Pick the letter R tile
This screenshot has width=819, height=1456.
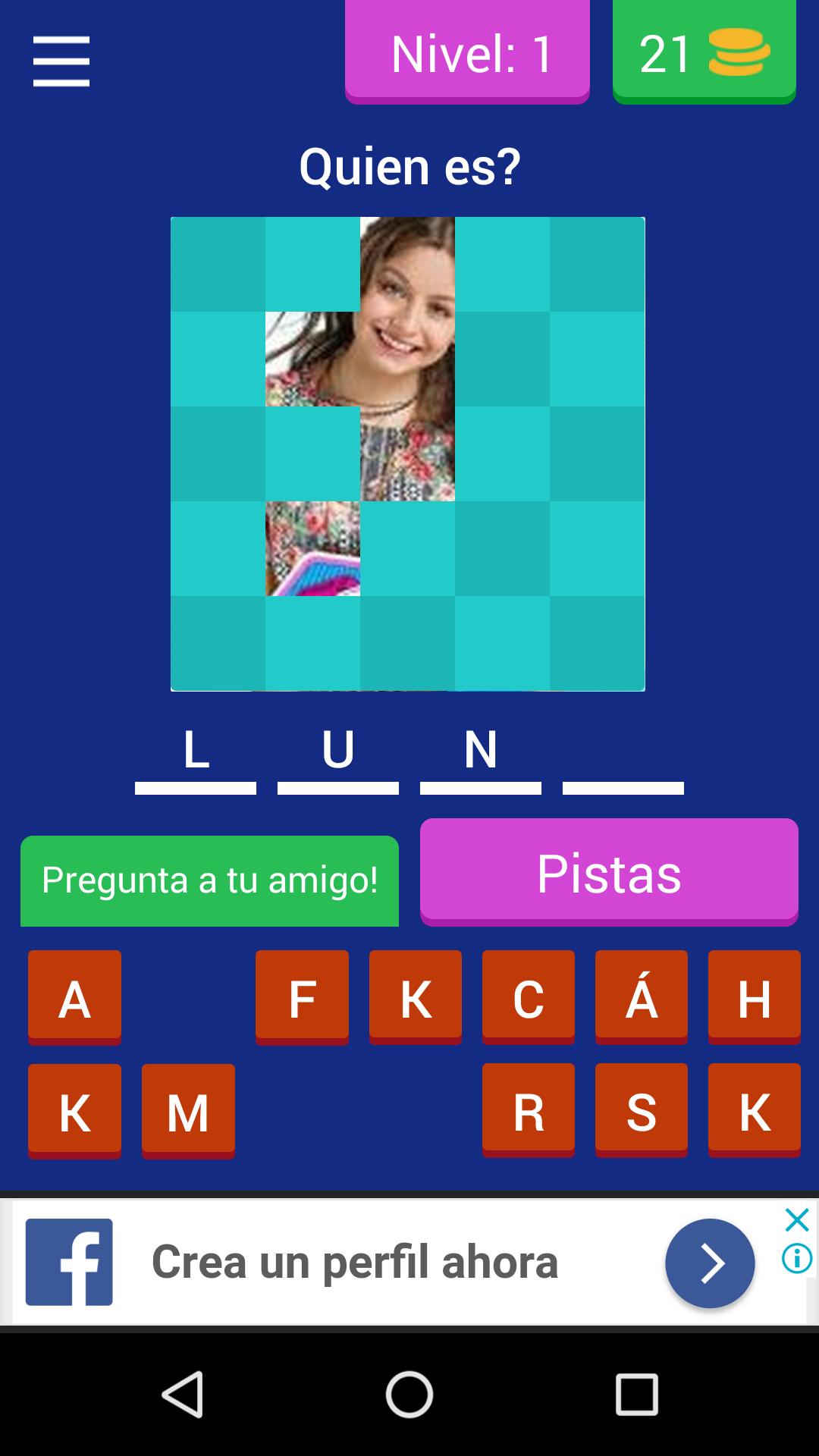point(529,1111)
